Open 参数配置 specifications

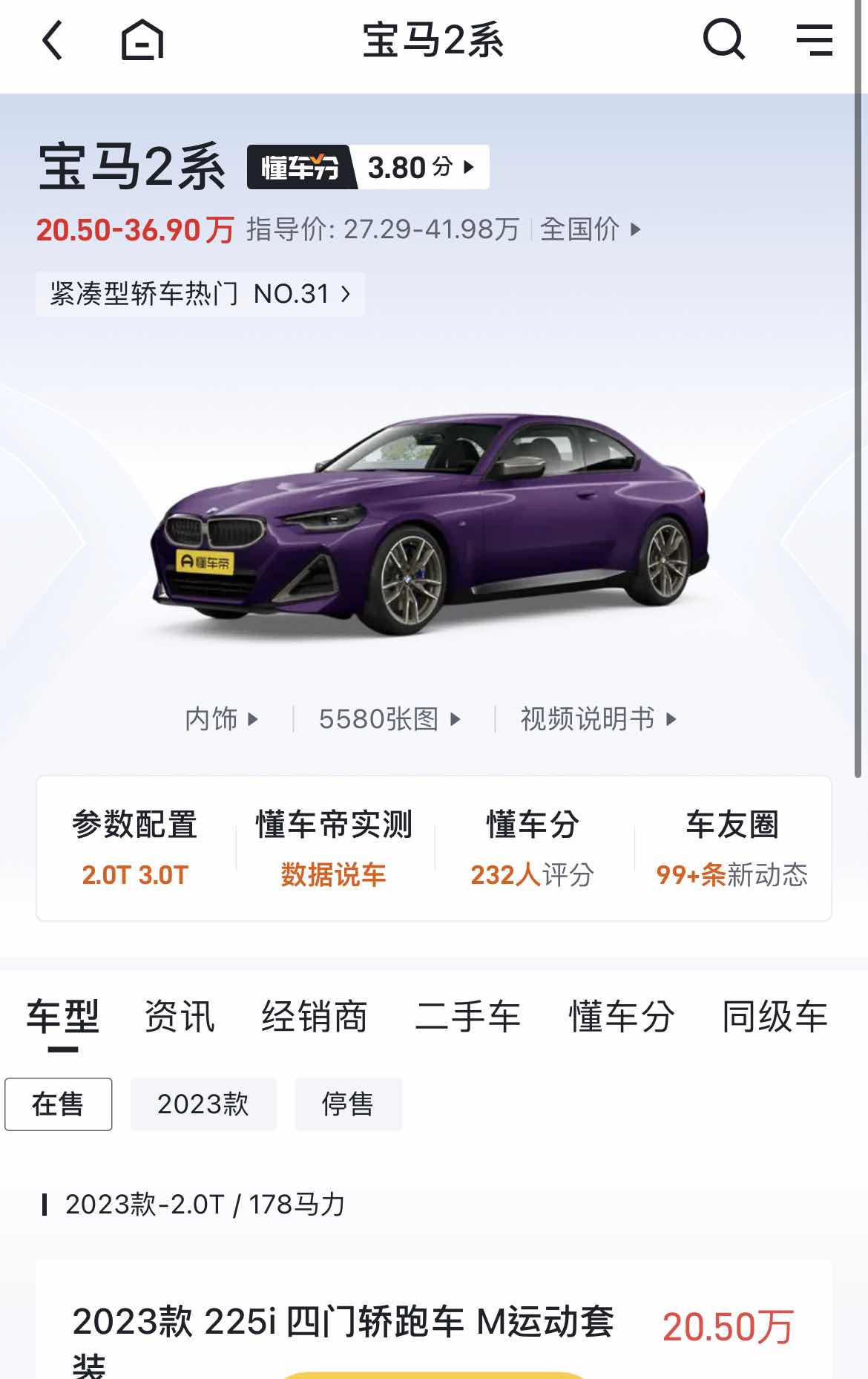click(135, 848)
